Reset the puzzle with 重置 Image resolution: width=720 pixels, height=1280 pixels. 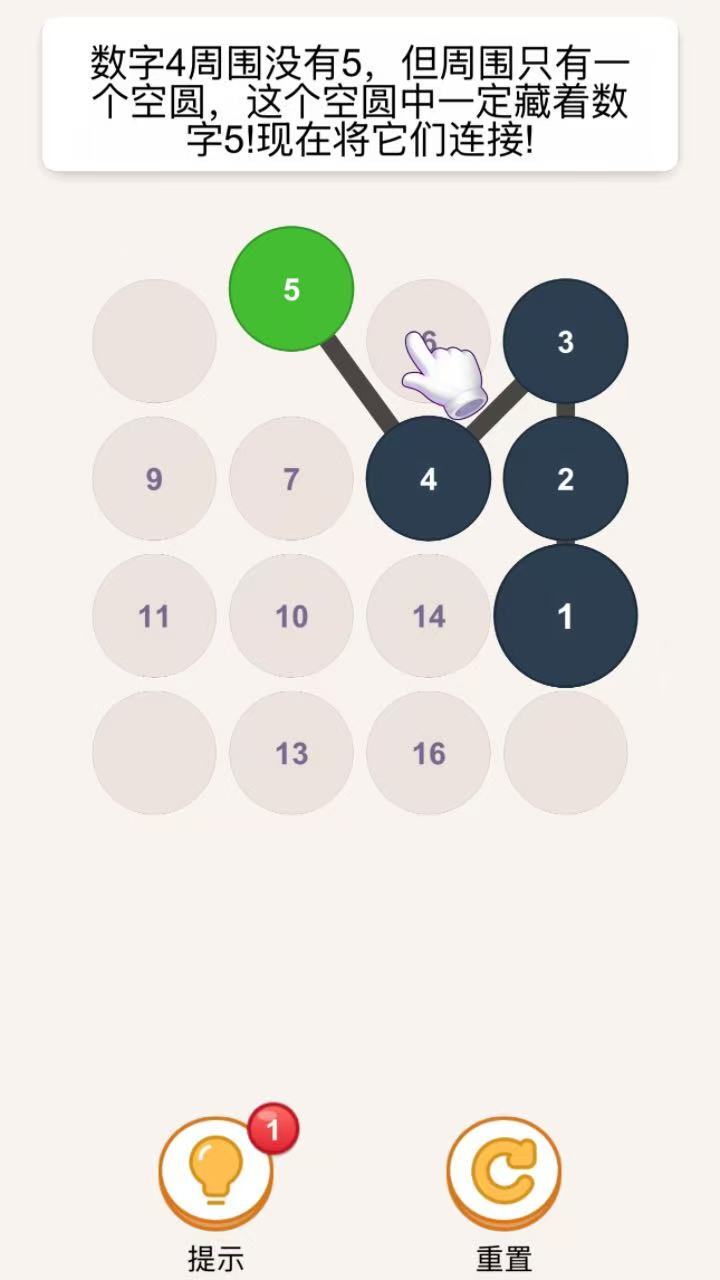[504, 1173]
